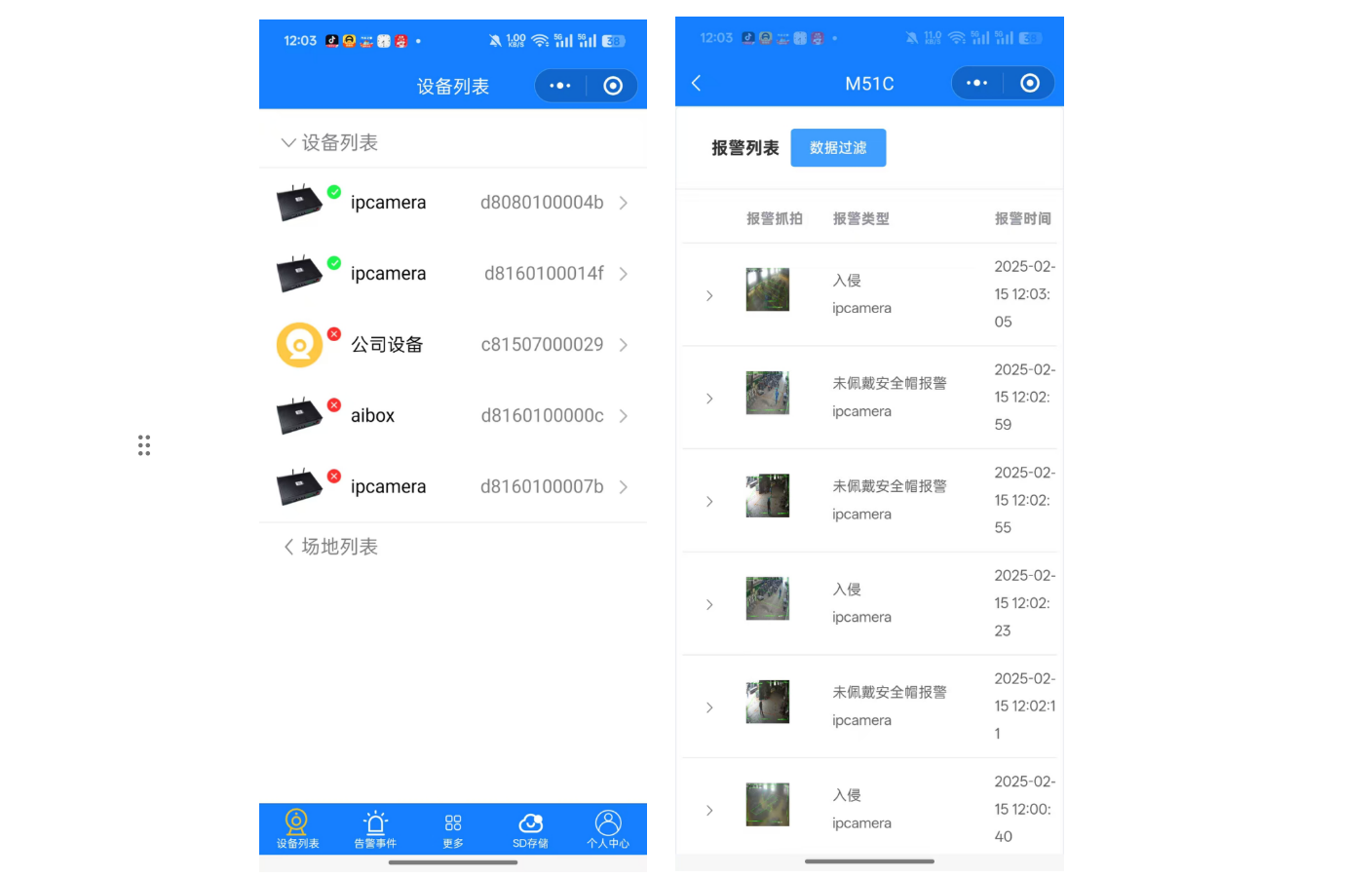
Task: View the snapshot of the 12:00:40 alarm
Action: pyautogui.click(x=768, y=805)
